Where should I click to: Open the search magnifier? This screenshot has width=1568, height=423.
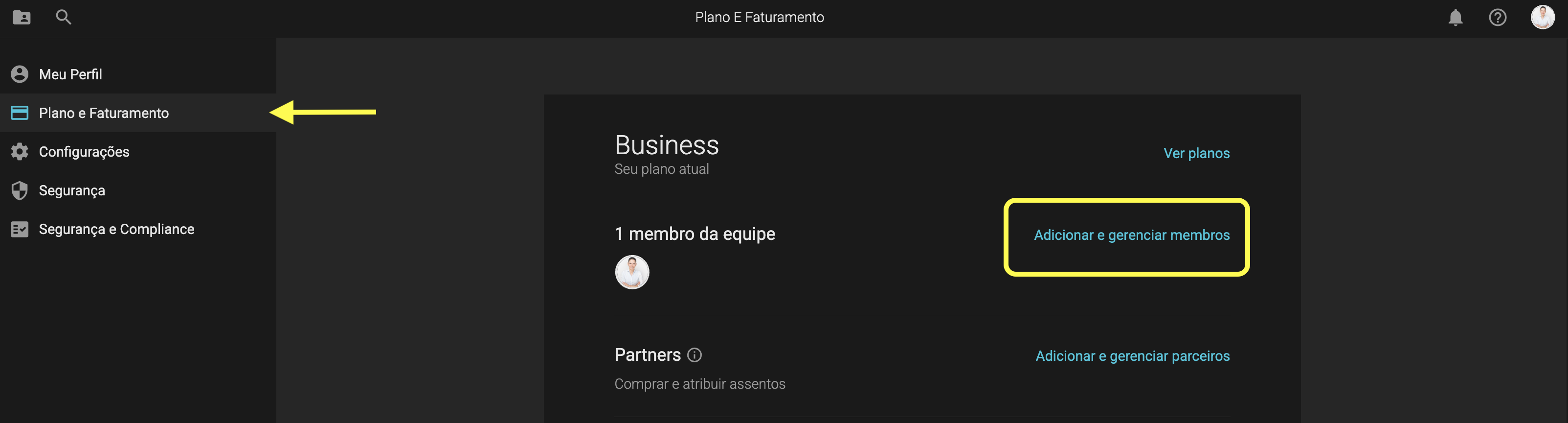pos(63,17)
